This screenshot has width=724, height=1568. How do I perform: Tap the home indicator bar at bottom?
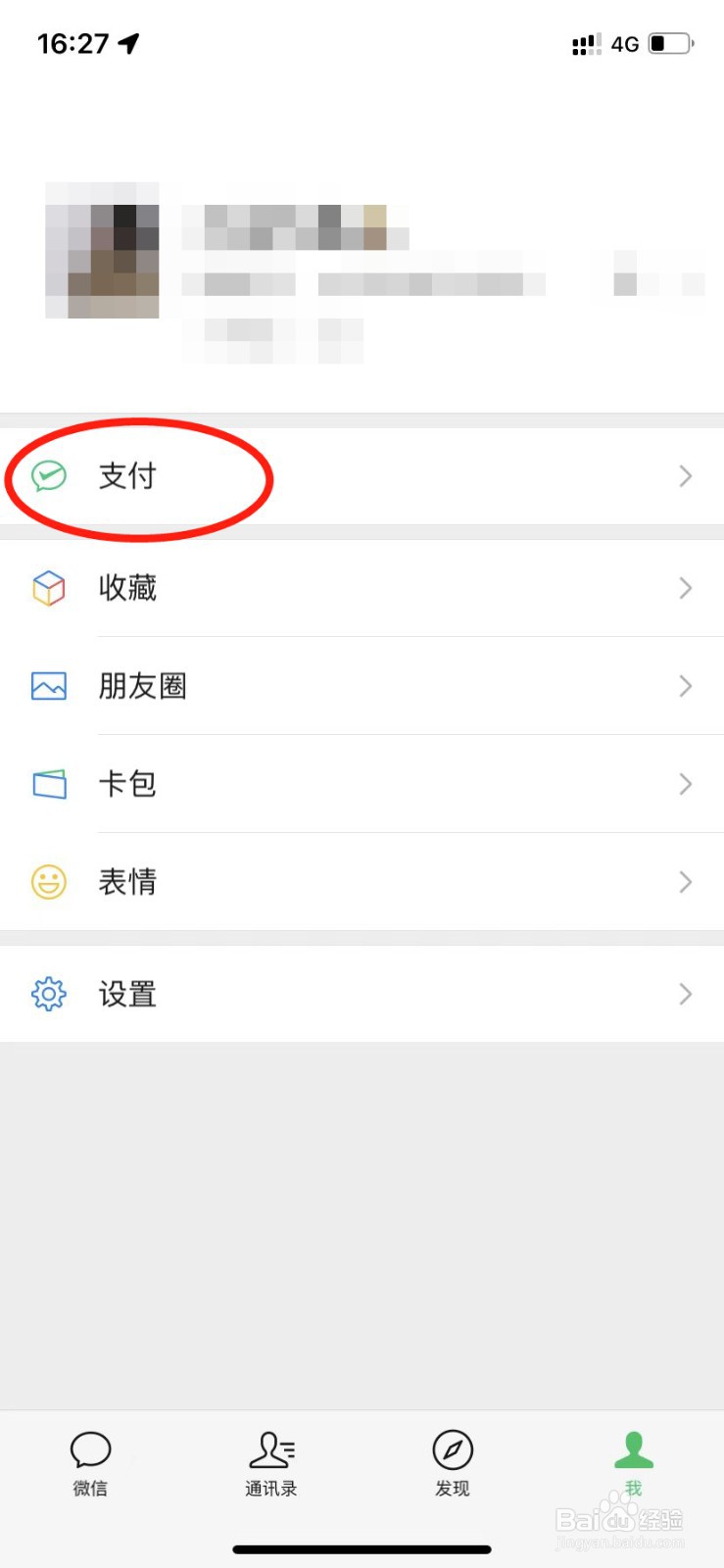tap(362, 1550)
